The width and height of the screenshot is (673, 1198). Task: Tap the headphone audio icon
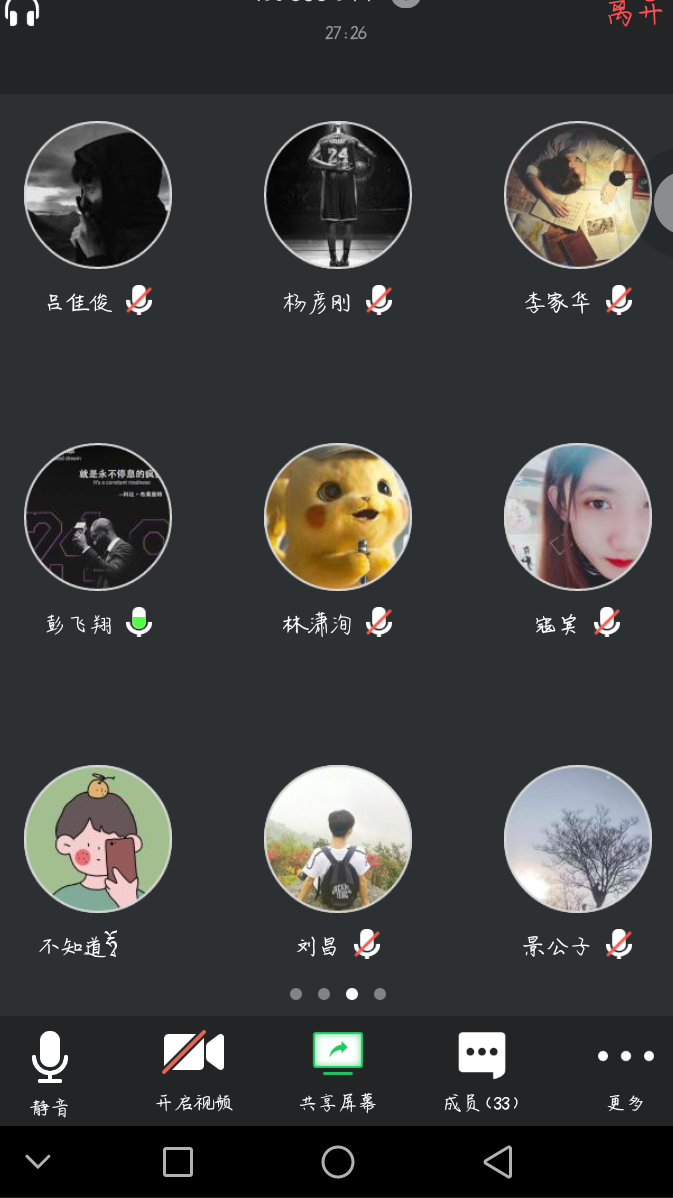coord(22,12)
